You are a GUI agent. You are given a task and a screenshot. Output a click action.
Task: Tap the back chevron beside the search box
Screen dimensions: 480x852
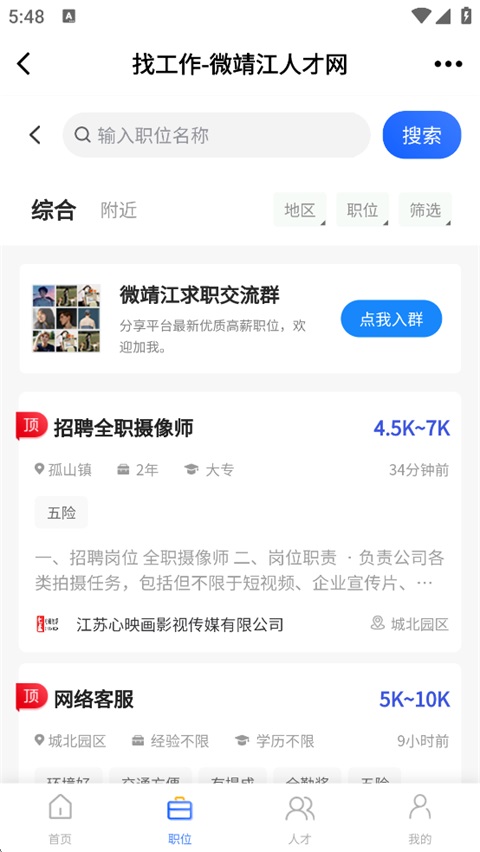35,135
